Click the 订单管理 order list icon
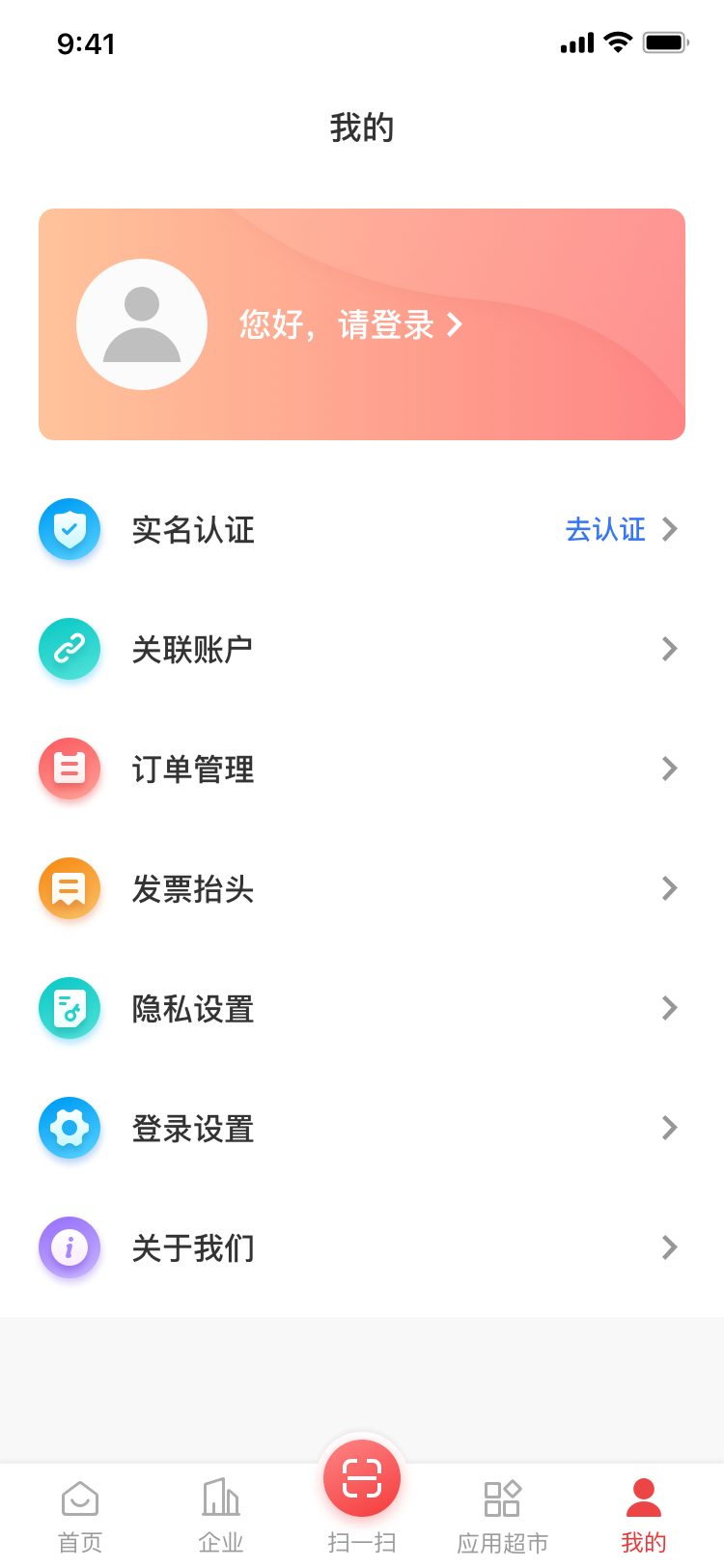Image resolution: width=724 pixels, height=1568 pixels. tap(69, 769)
